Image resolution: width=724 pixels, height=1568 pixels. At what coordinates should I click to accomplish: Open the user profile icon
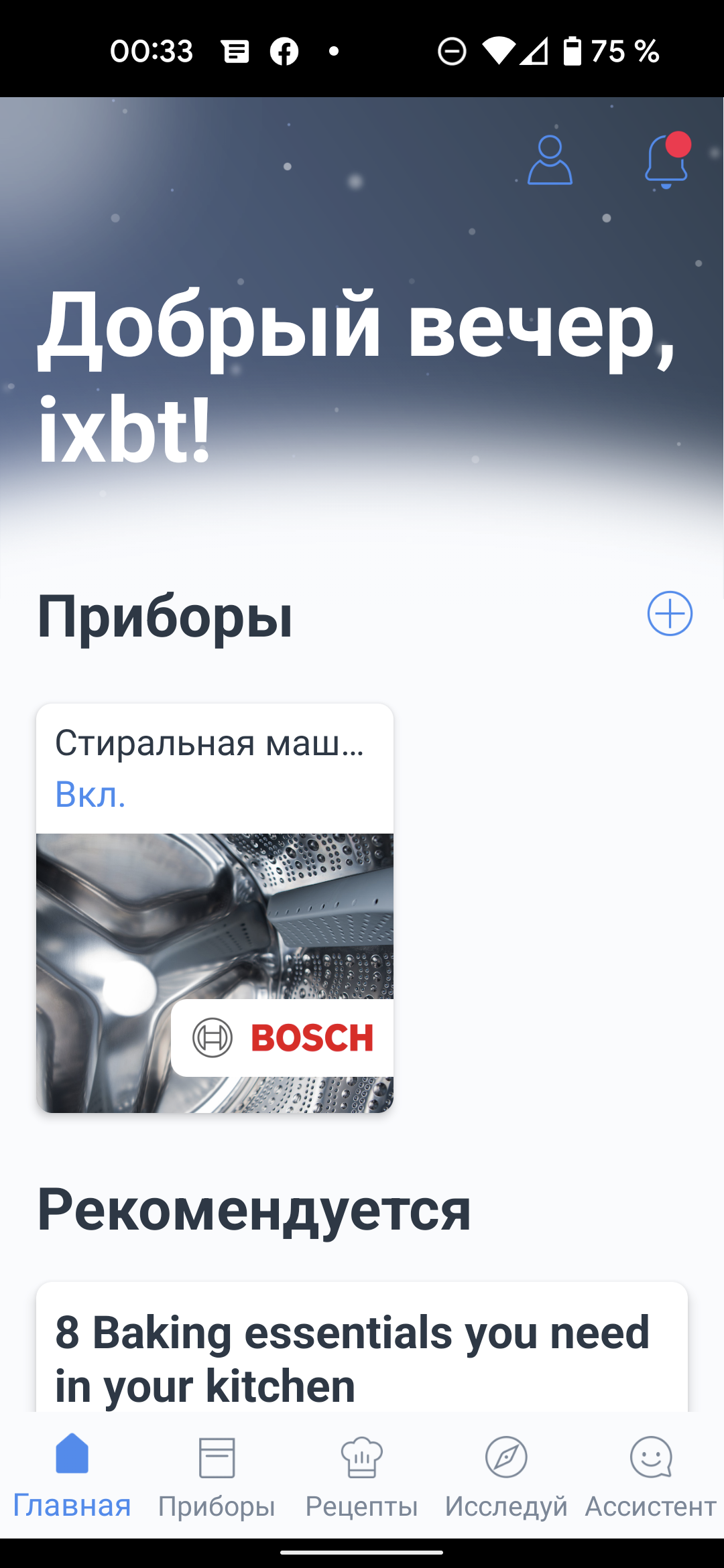[x=550, y=160]
